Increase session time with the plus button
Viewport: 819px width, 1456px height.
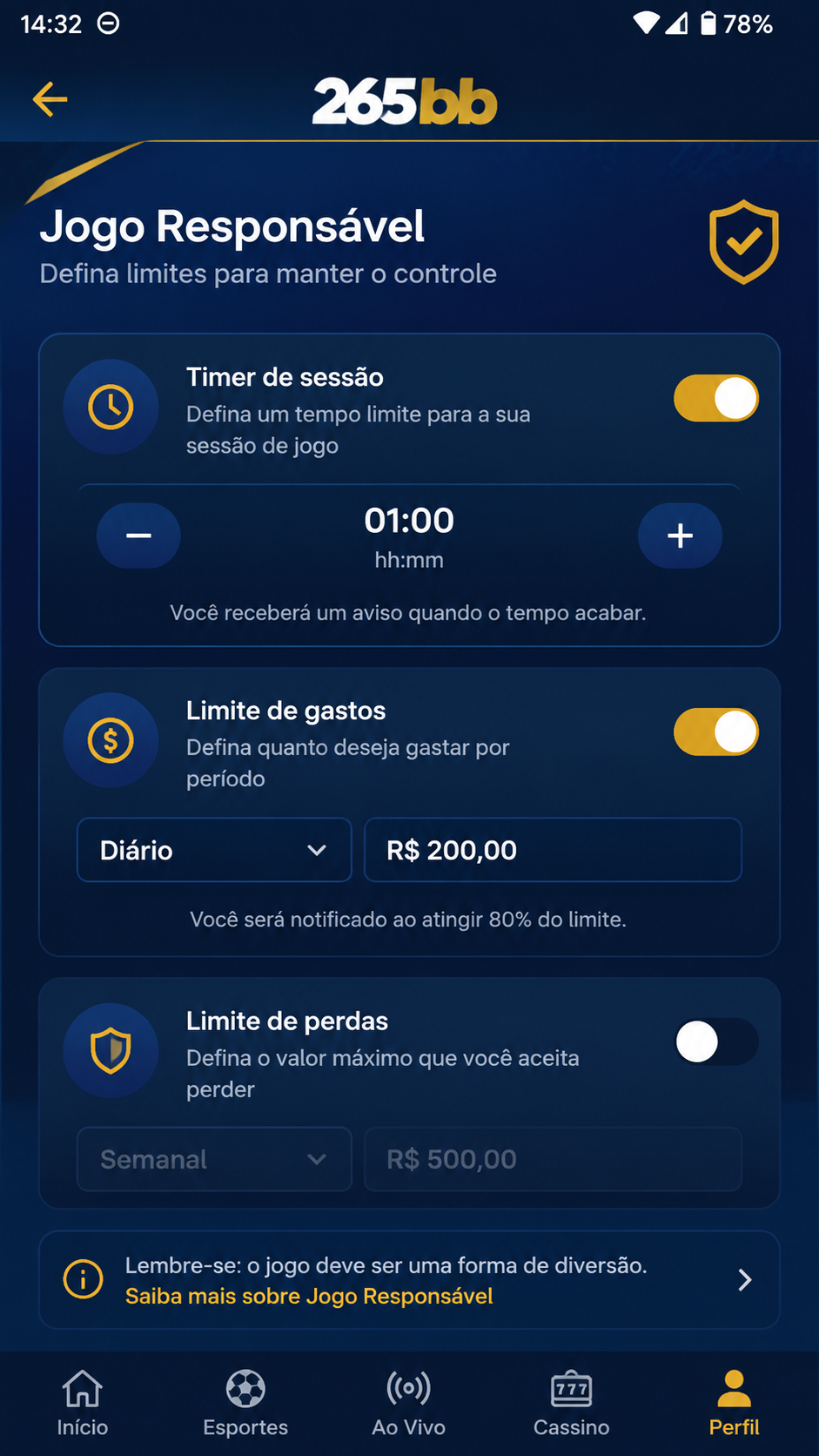coord(680,536)
